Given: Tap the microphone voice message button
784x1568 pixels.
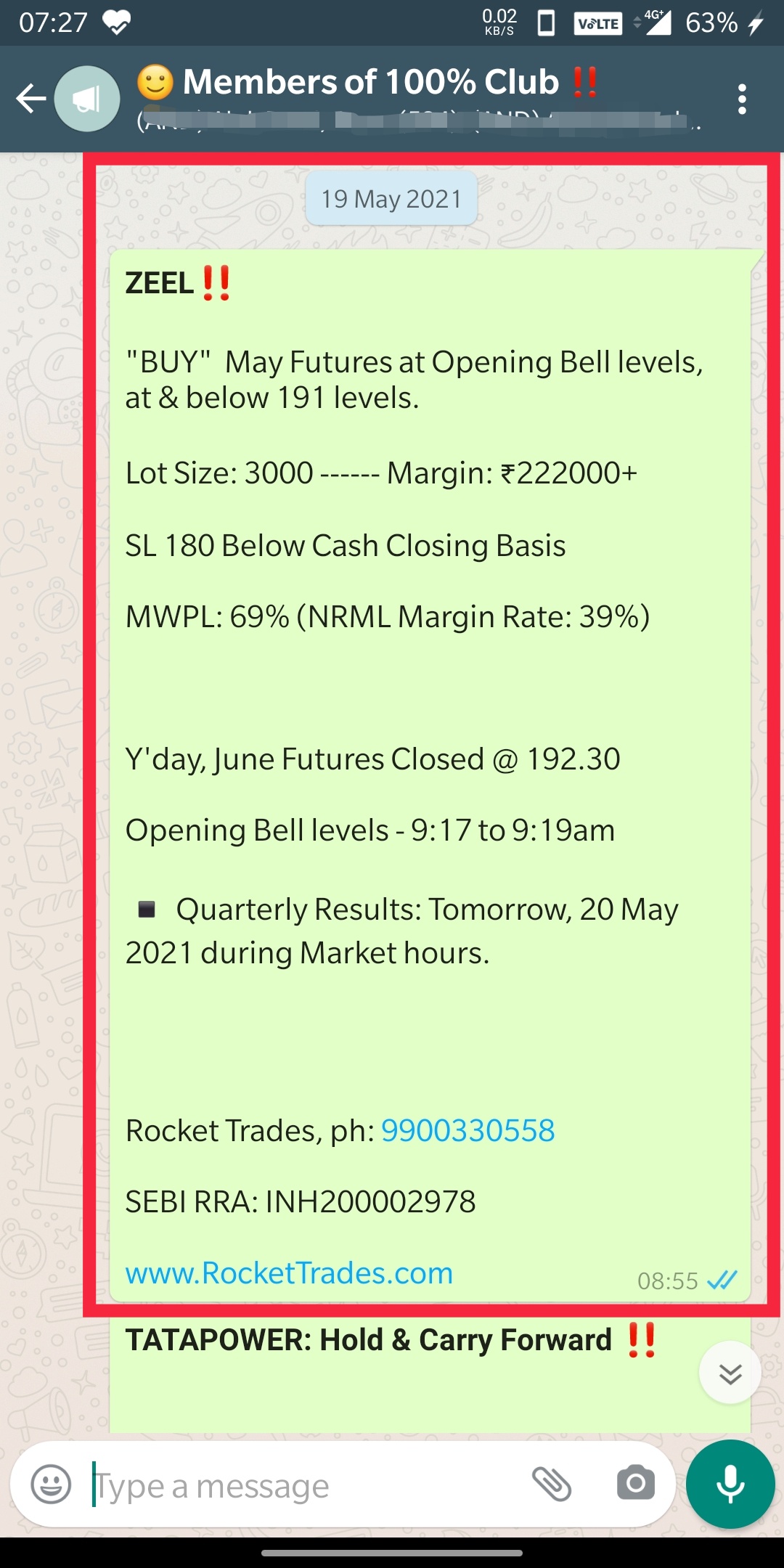Looking at the screenshot, I should [x=730, y=1483].
